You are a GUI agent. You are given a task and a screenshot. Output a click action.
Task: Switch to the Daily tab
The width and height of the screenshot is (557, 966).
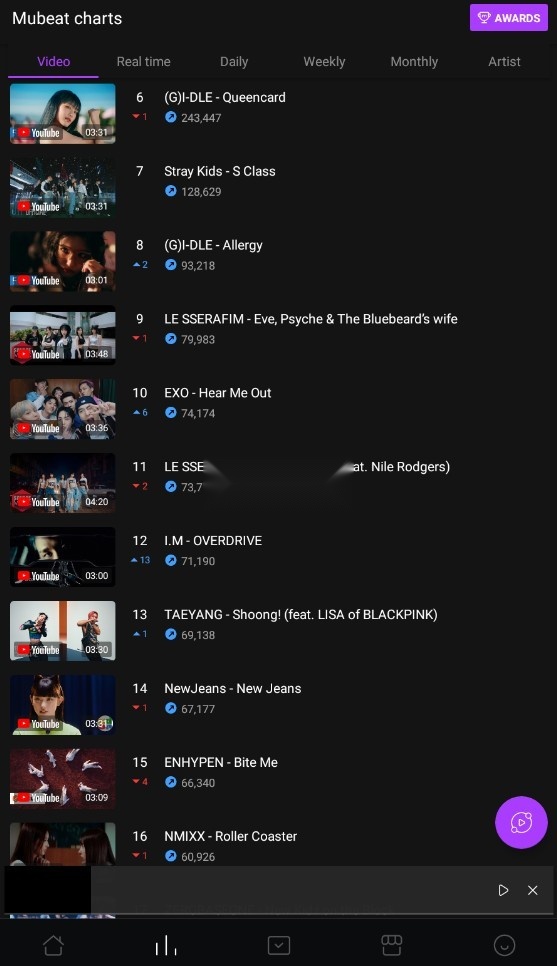(234, 62)
